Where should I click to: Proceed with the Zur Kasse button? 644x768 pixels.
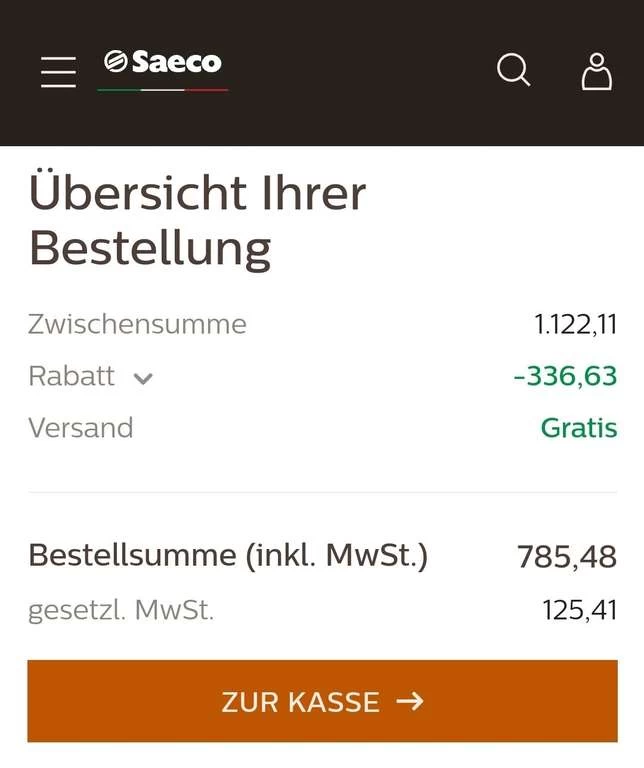322,701
